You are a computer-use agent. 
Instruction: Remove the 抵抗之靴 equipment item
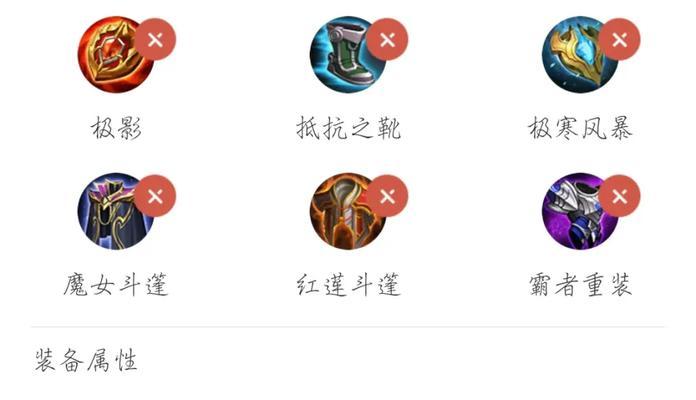[387, 40]
